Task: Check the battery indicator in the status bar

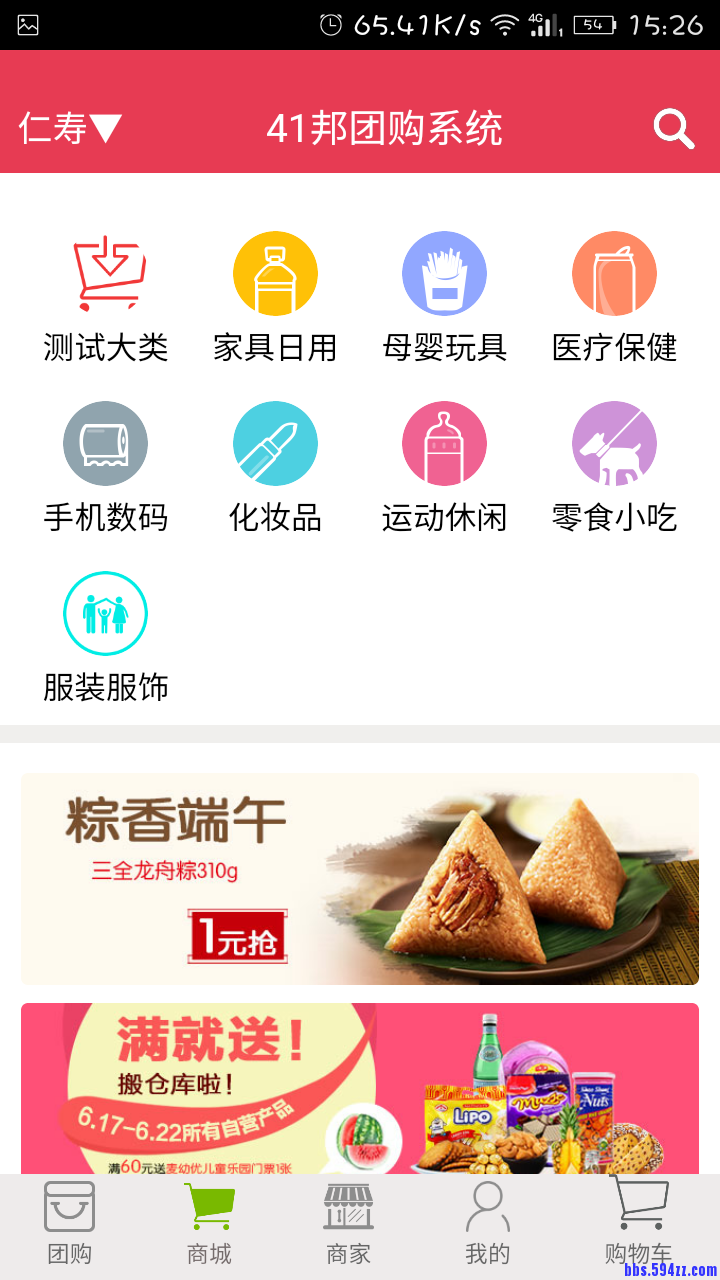Action: point(596,23)
